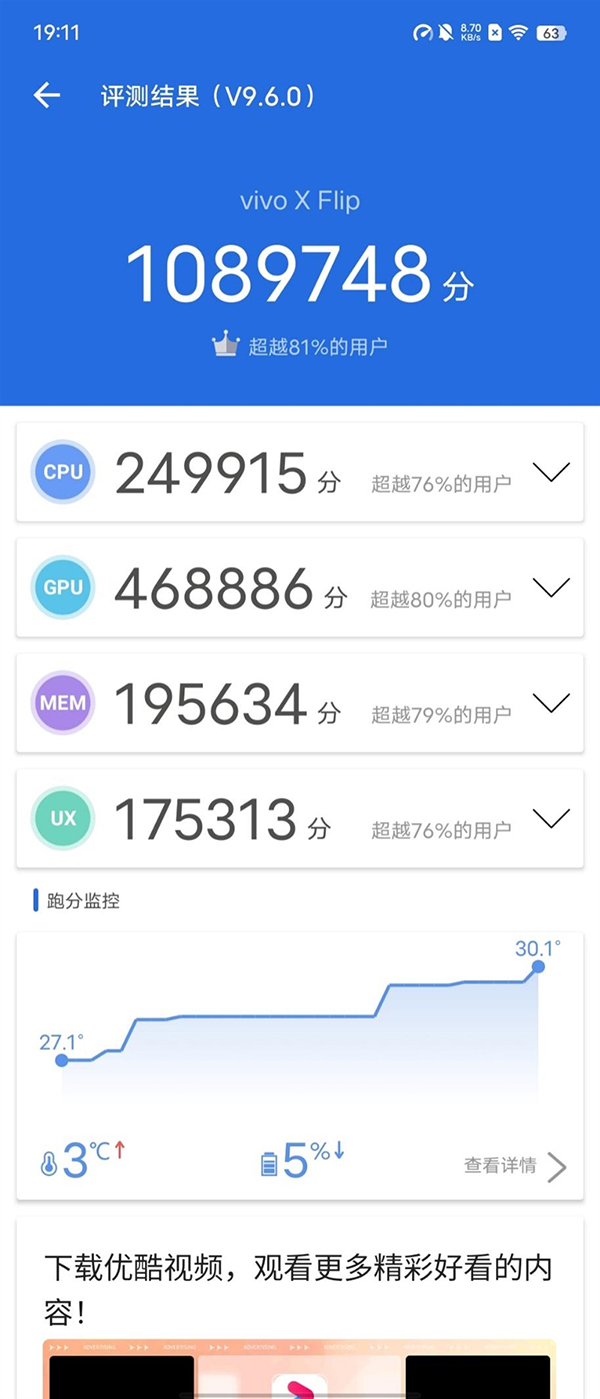The height and width of the screenshot is (1399, 600).
Task: Go back from the benchmark results
Action: tap(47, 96)
